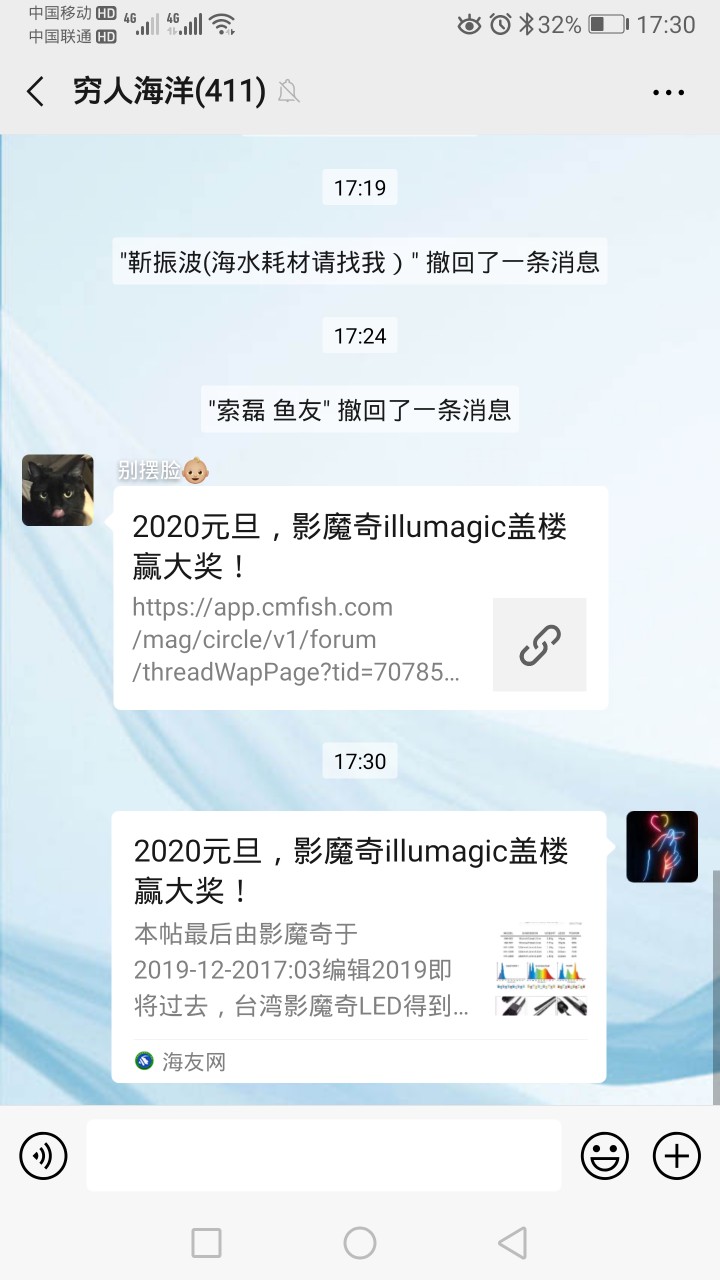This screenshot has height=1280, width=720.
Task: Open my neon avatar profile
Action: [x=661, y=846]
